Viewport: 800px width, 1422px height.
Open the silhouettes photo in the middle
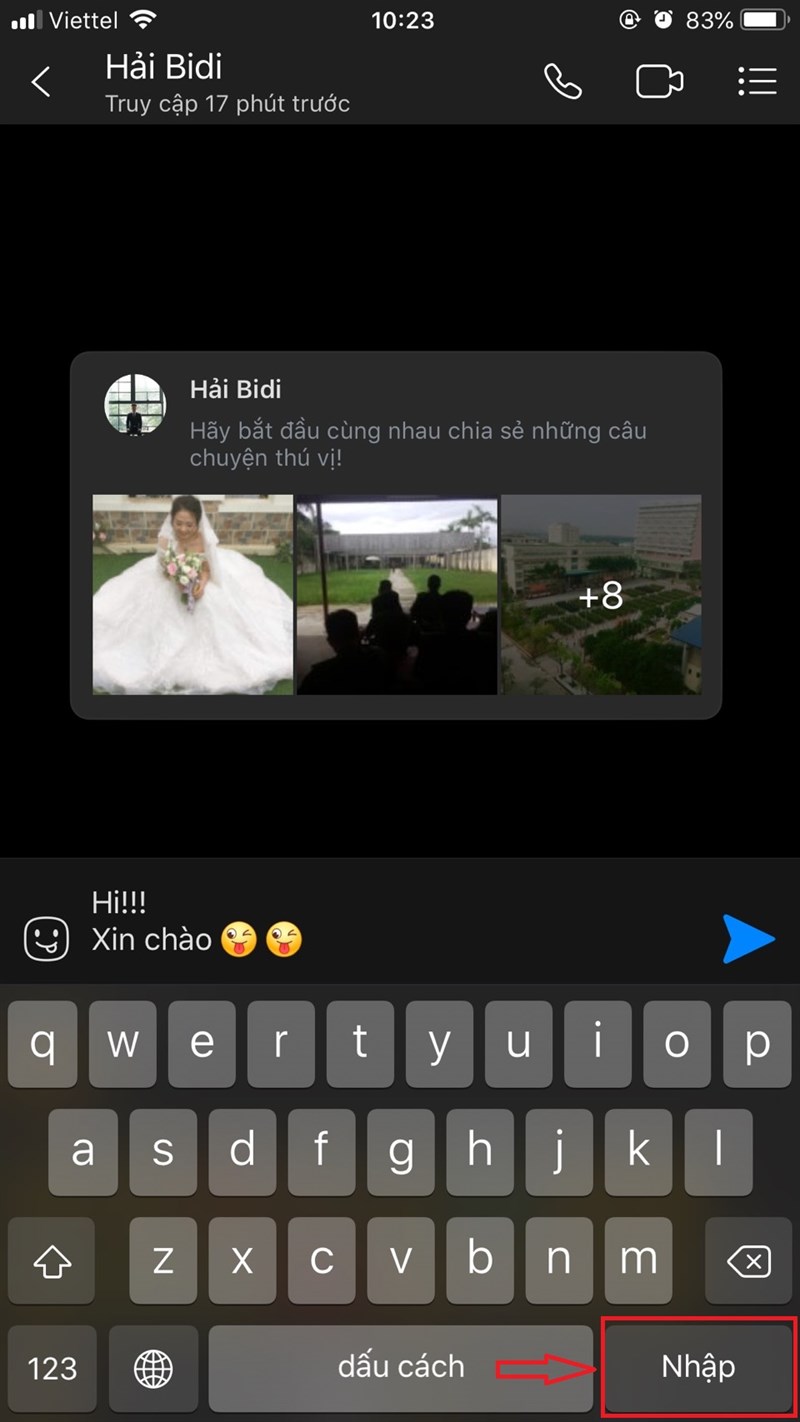397,594
